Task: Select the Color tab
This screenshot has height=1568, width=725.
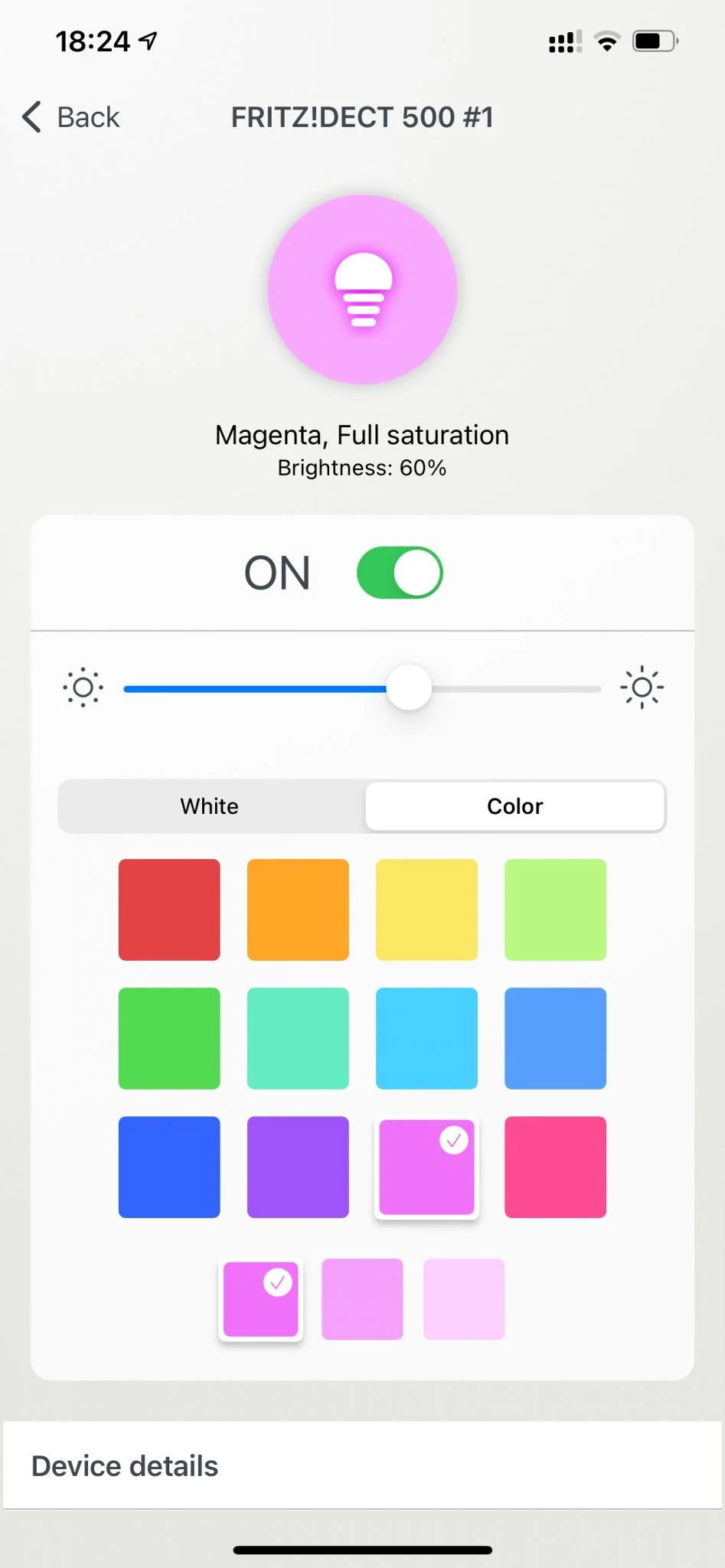Action: (514, 806)
